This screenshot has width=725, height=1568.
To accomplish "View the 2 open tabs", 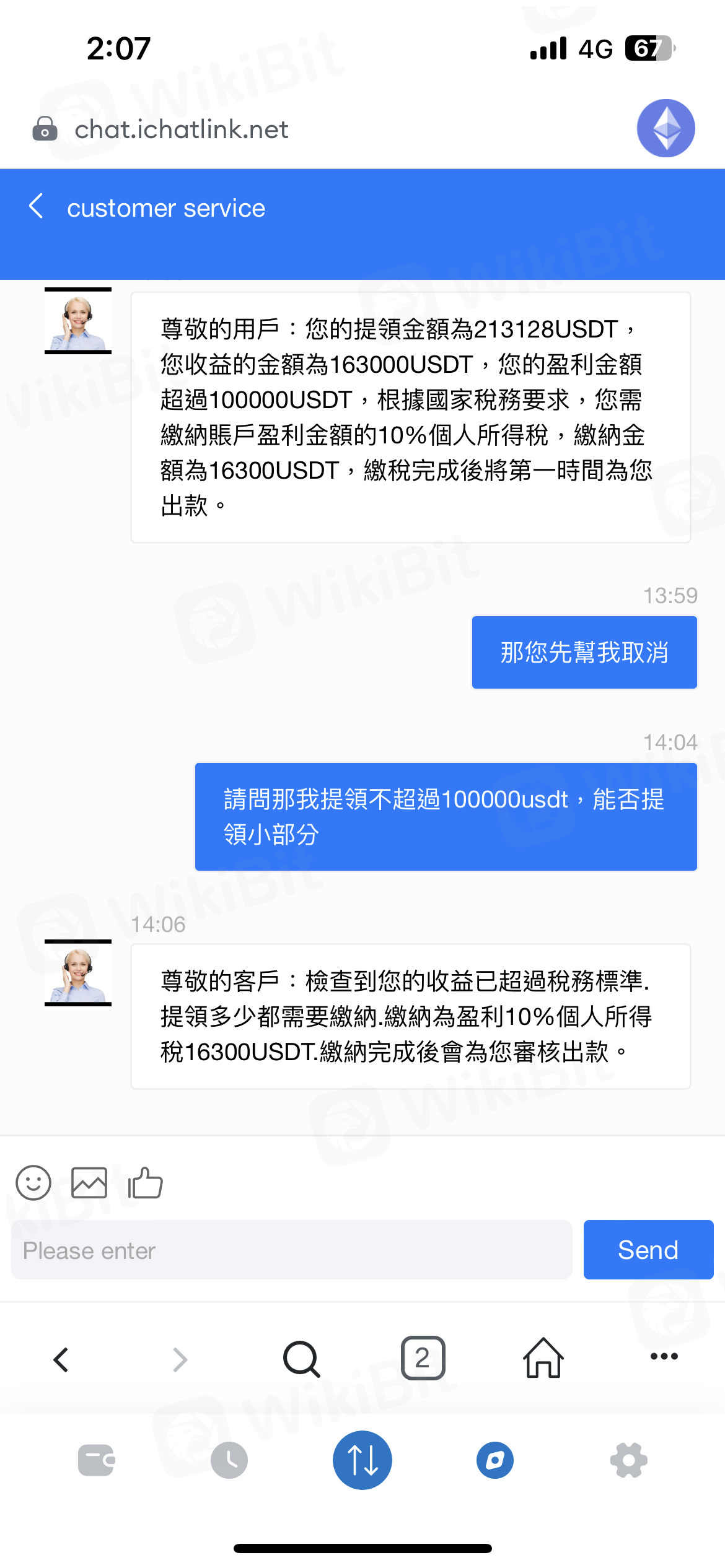I will click(x=423, y=1358).
